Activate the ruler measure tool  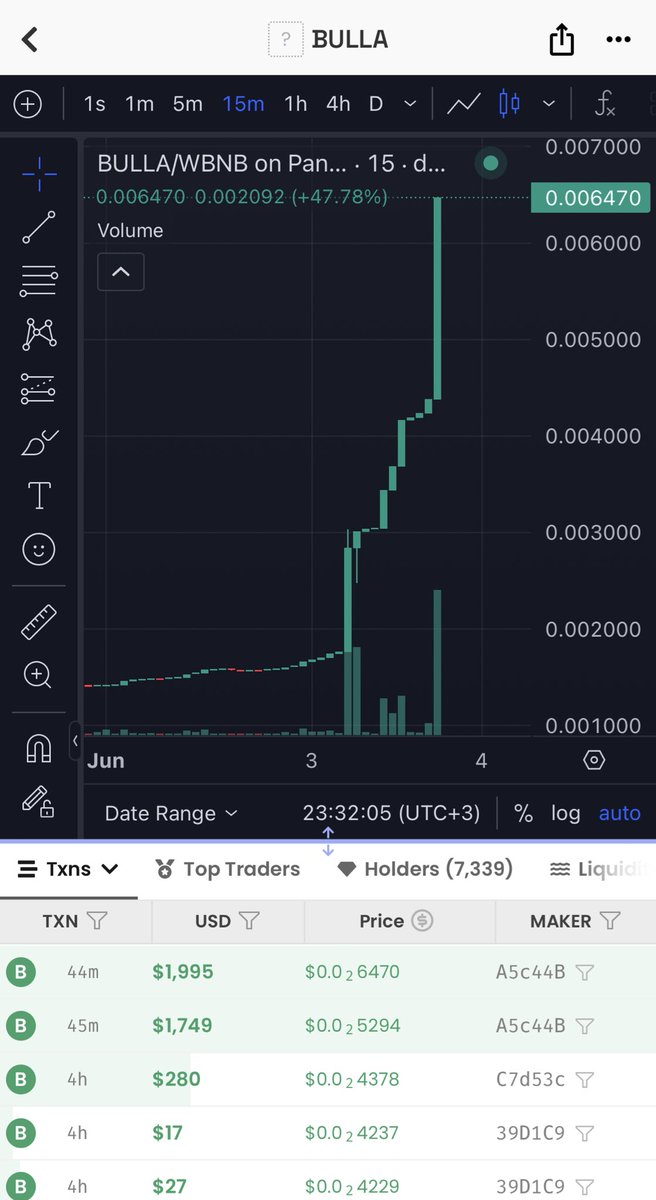39,622
